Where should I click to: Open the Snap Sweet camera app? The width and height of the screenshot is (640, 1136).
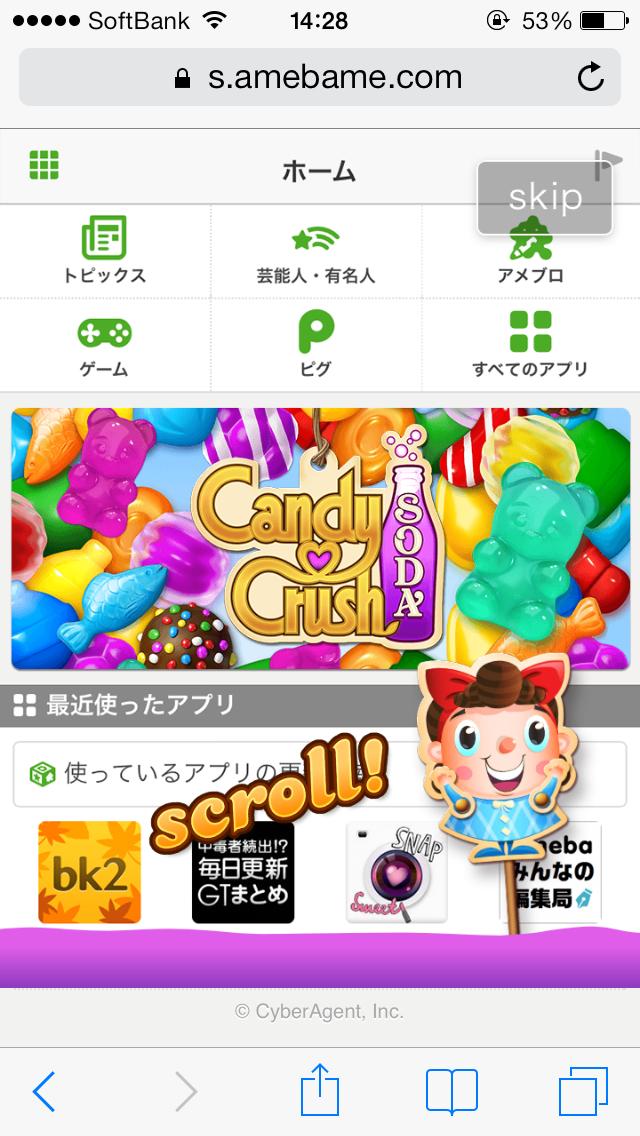tap(396, 872)
